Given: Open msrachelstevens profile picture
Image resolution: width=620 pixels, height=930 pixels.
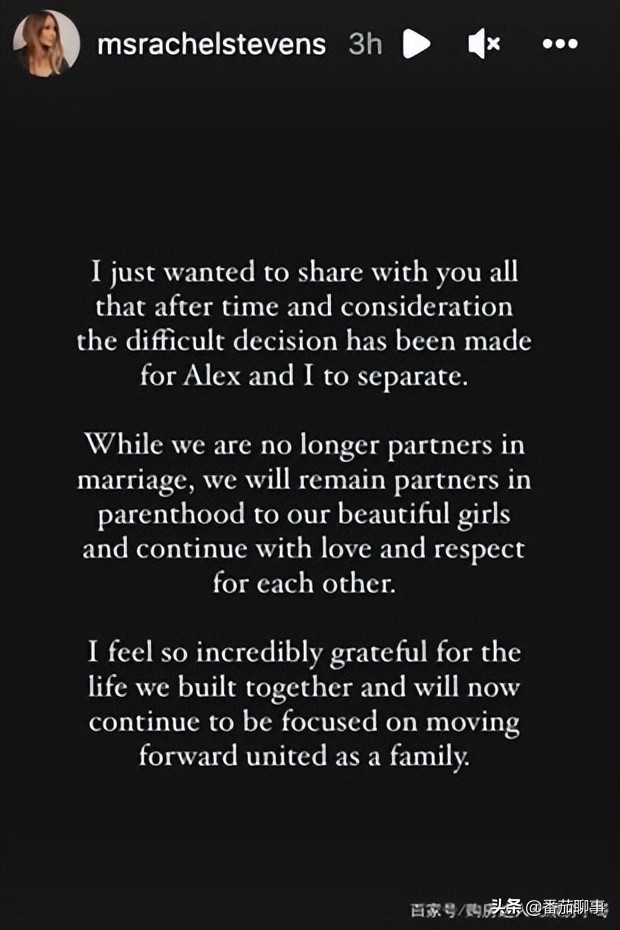Looking at the screenshot, I should [x=46, y=43].
